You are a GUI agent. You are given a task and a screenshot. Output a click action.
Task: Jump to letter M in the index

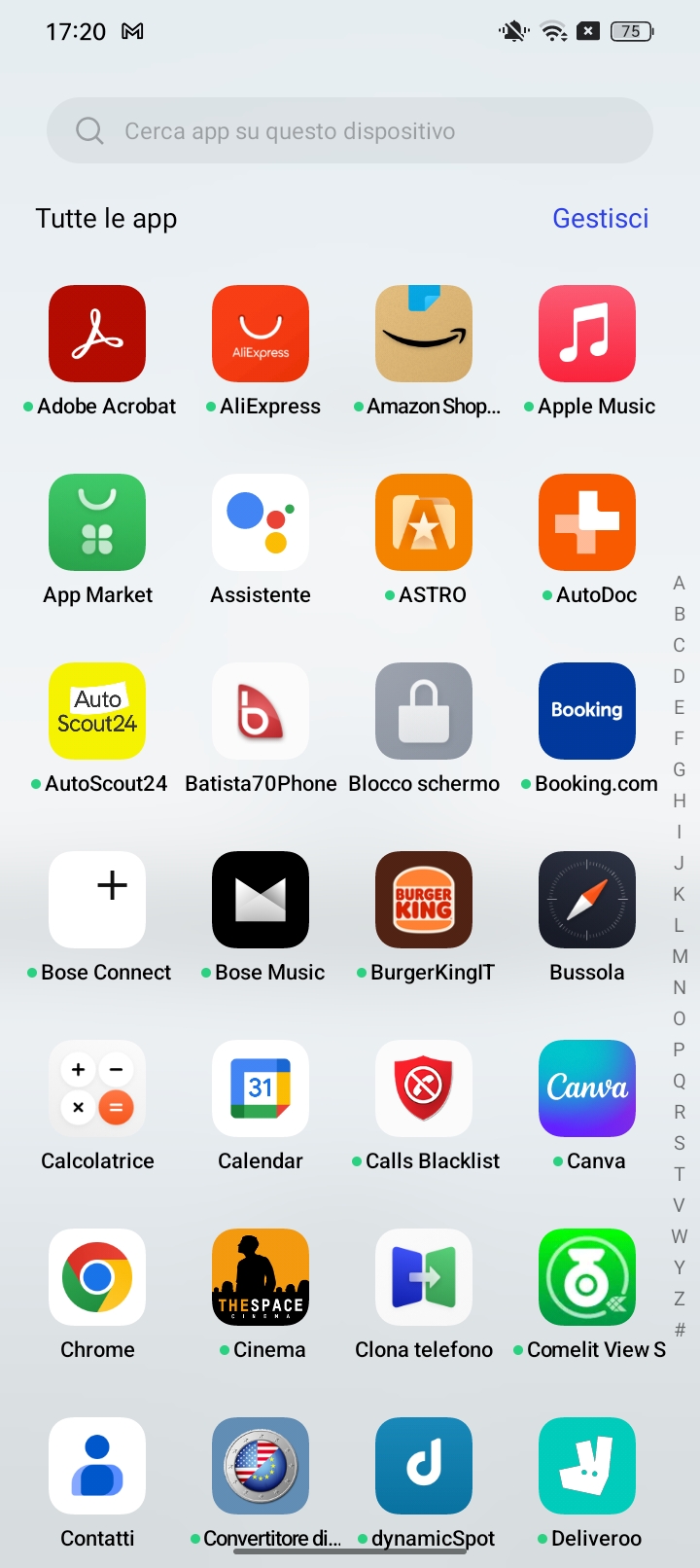[x=680, y=956]
